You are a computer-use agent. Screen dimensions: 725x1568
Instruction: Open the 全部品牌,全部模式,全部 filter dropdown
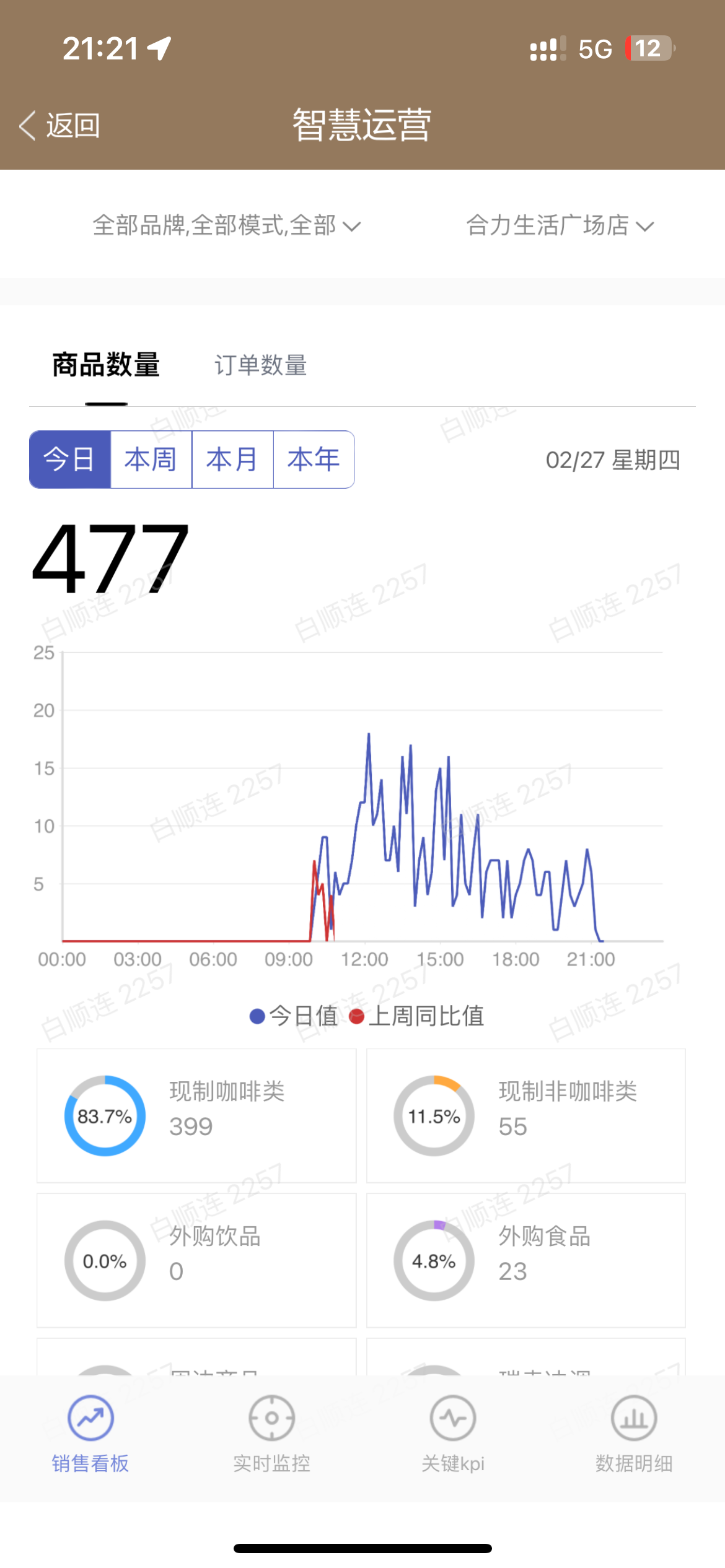point(226,225)
